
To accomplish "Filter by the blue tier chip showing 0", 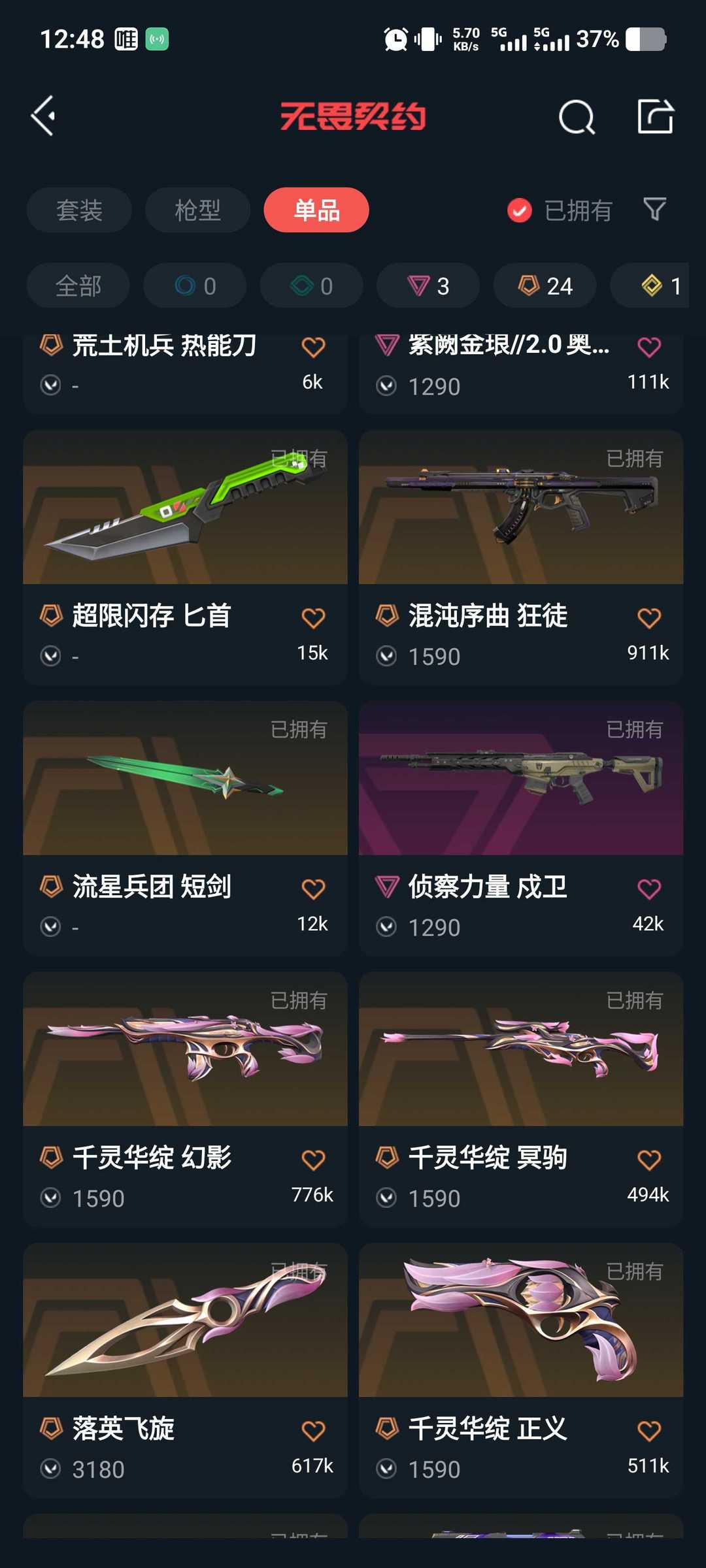I will (195, 286).
